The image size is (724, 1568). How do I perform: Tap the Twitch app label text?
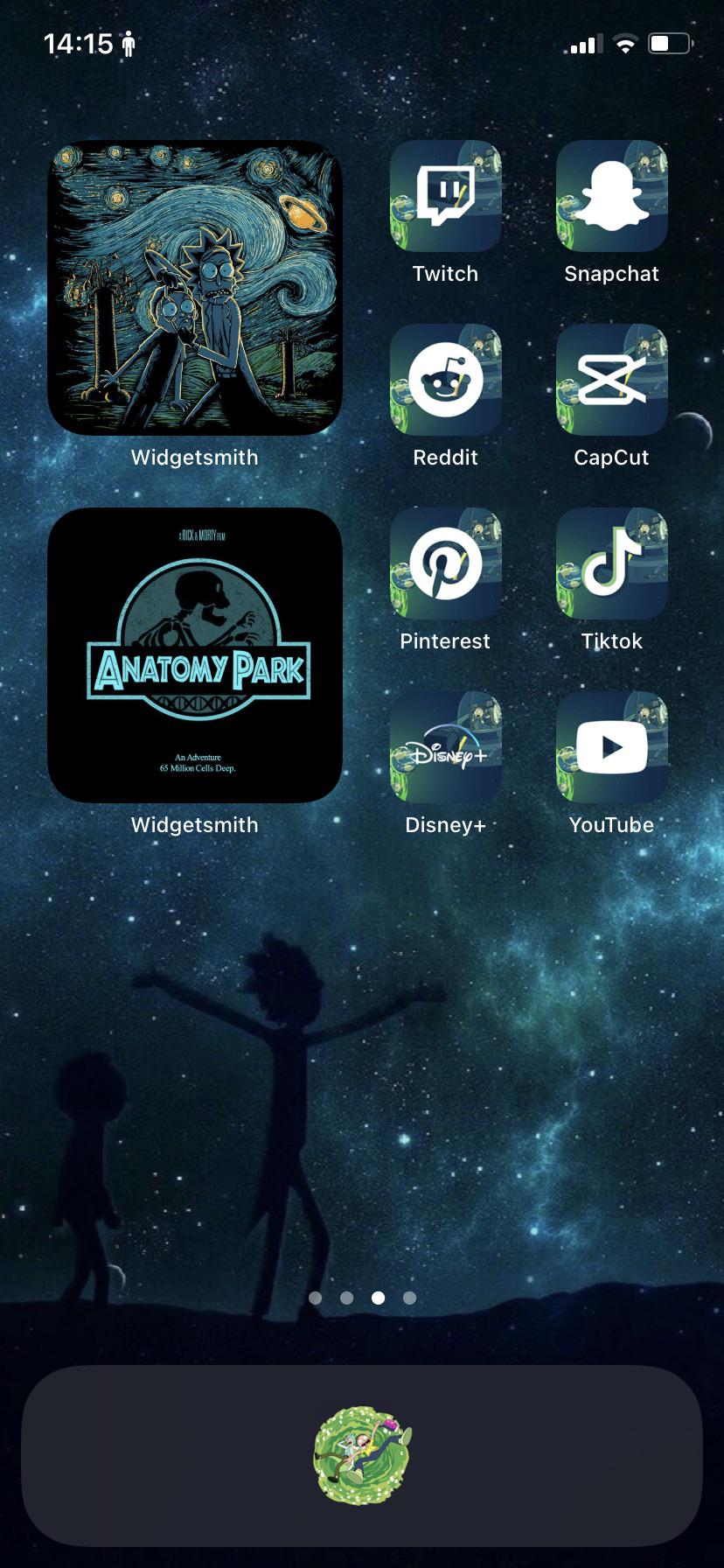[445, 273]
